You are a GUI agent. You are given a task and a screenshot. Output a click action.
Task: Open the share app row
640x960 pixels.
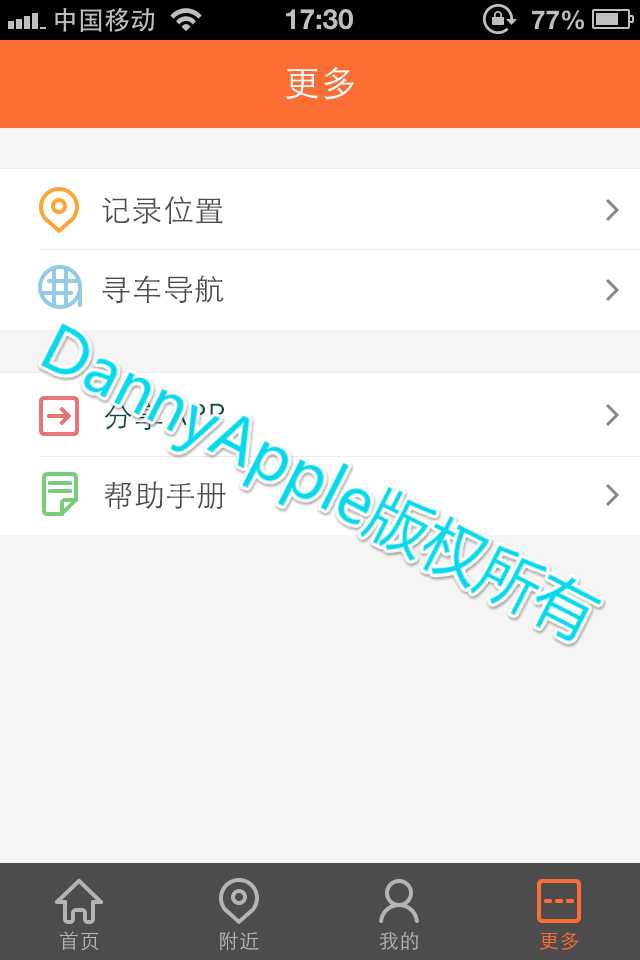[x=320, y=415]
